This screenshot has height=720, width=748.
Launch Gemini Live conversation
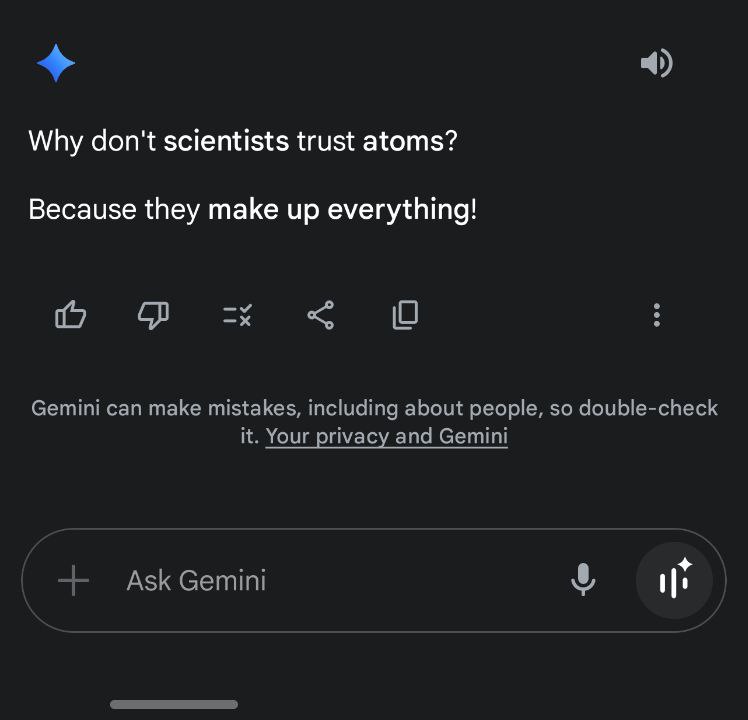click(x=675, y=580)
